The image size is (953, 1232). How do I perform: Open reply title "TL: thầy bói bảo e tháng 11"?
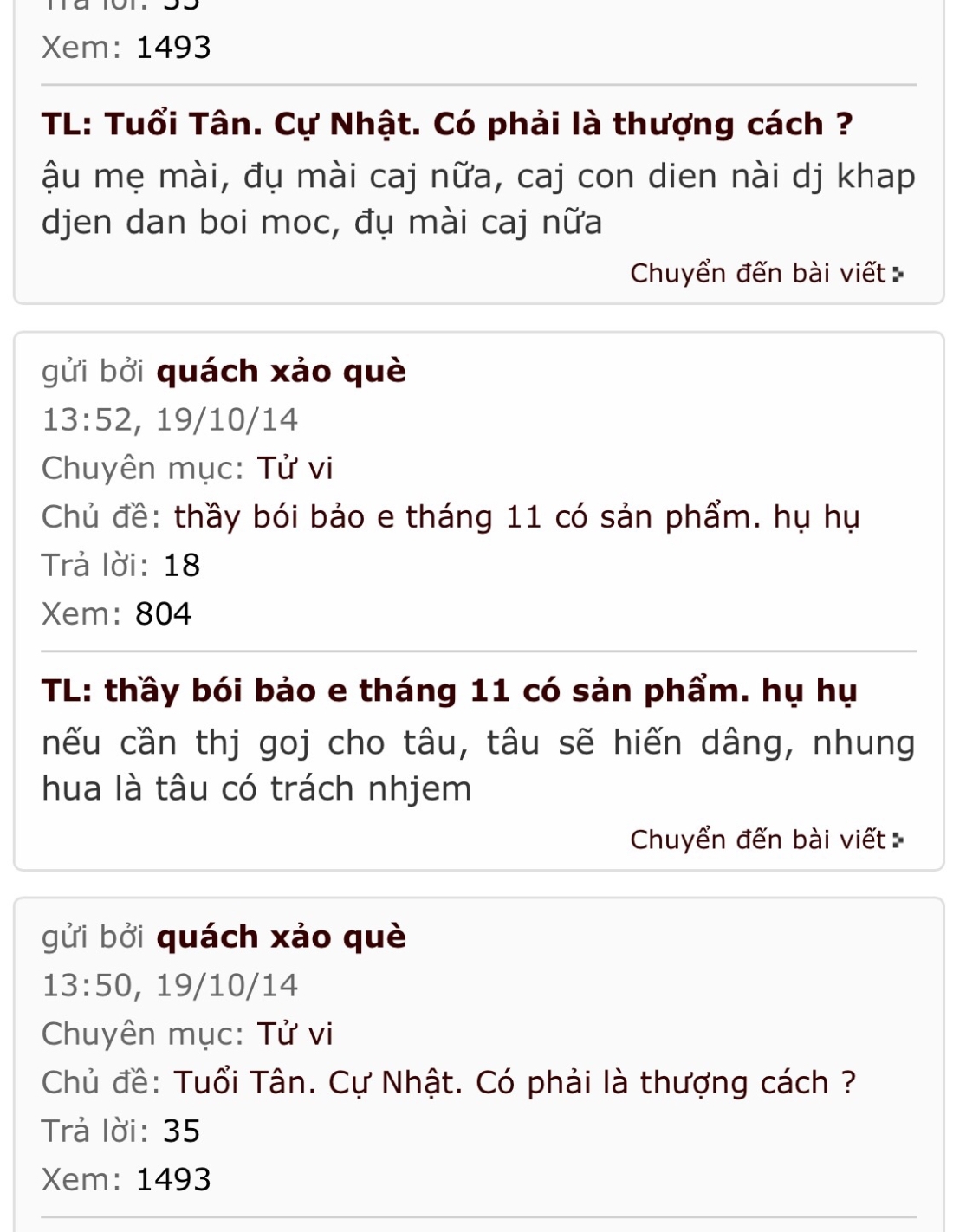(449, 691)
